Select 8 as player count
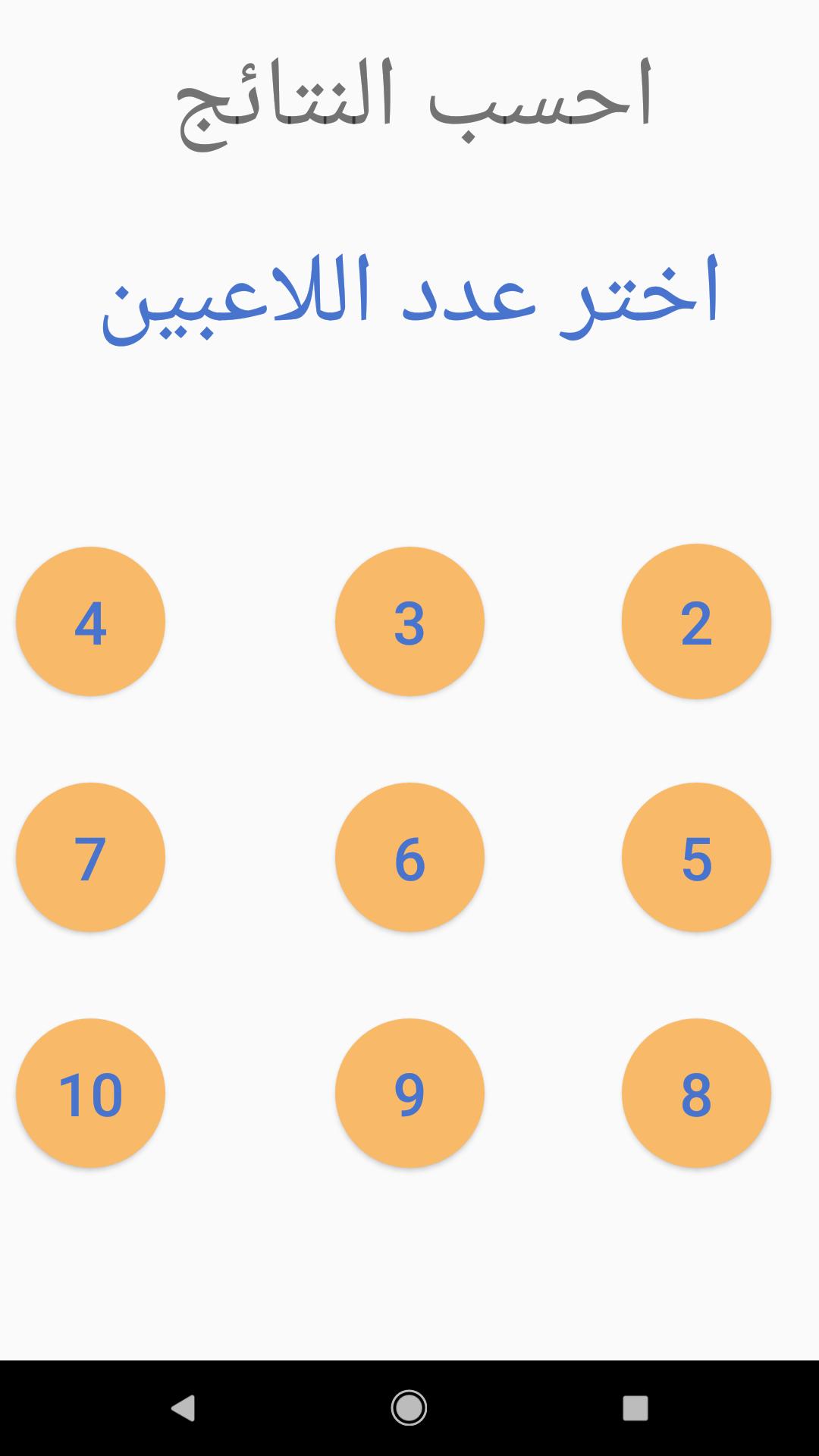This screenshot has width=819, height=1456. pos(696,1093)
